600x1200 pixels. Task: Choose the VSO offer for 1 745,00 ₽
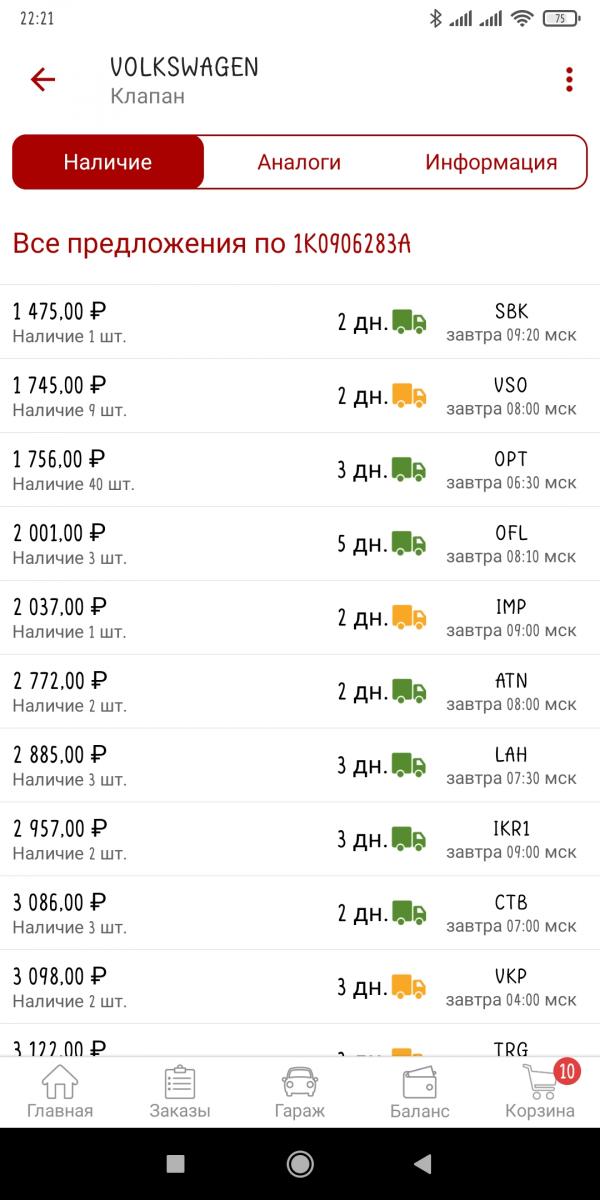pos(300,396)
